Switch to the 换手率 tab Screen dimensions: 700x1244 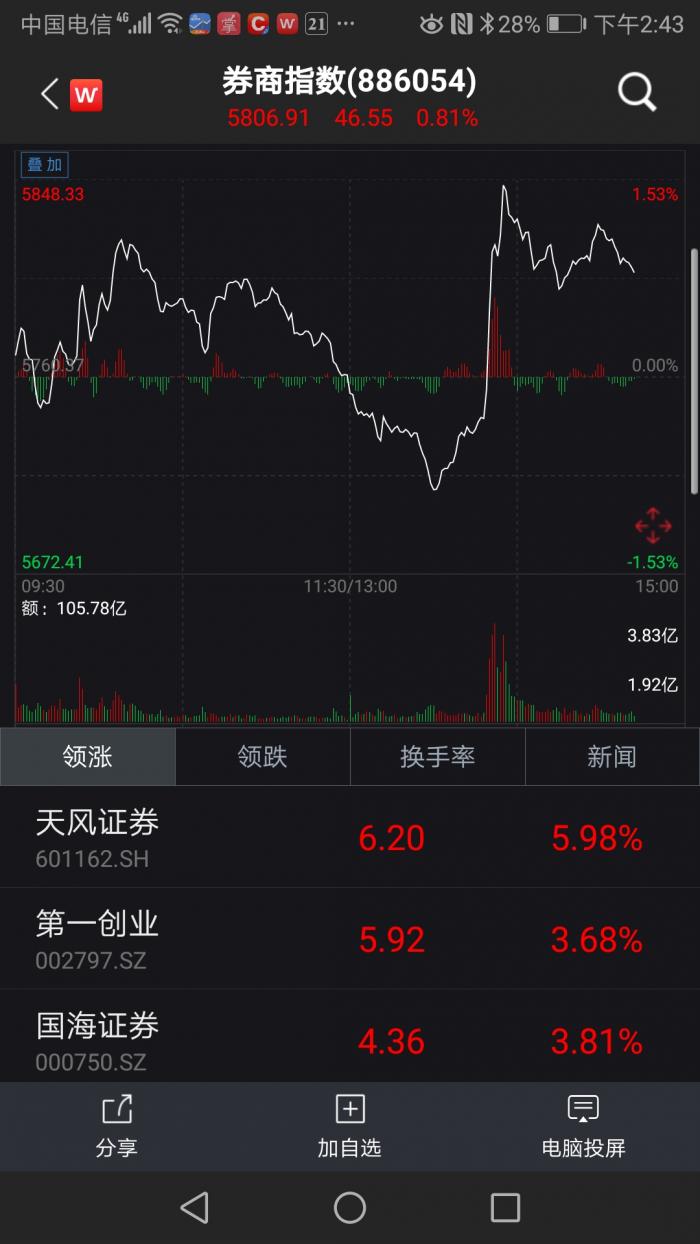(437, 757)
